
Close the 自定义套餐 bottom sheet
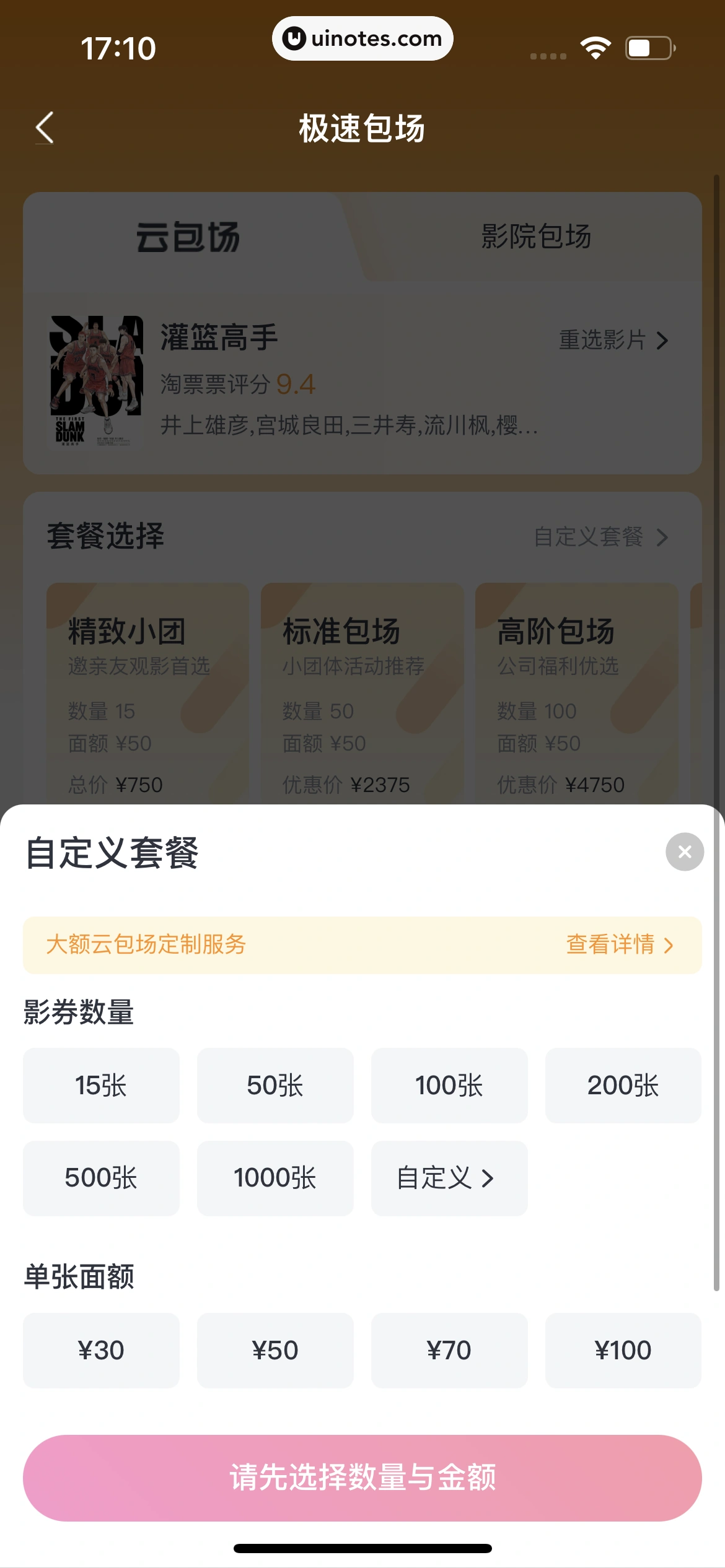click(x=683, y=852)
